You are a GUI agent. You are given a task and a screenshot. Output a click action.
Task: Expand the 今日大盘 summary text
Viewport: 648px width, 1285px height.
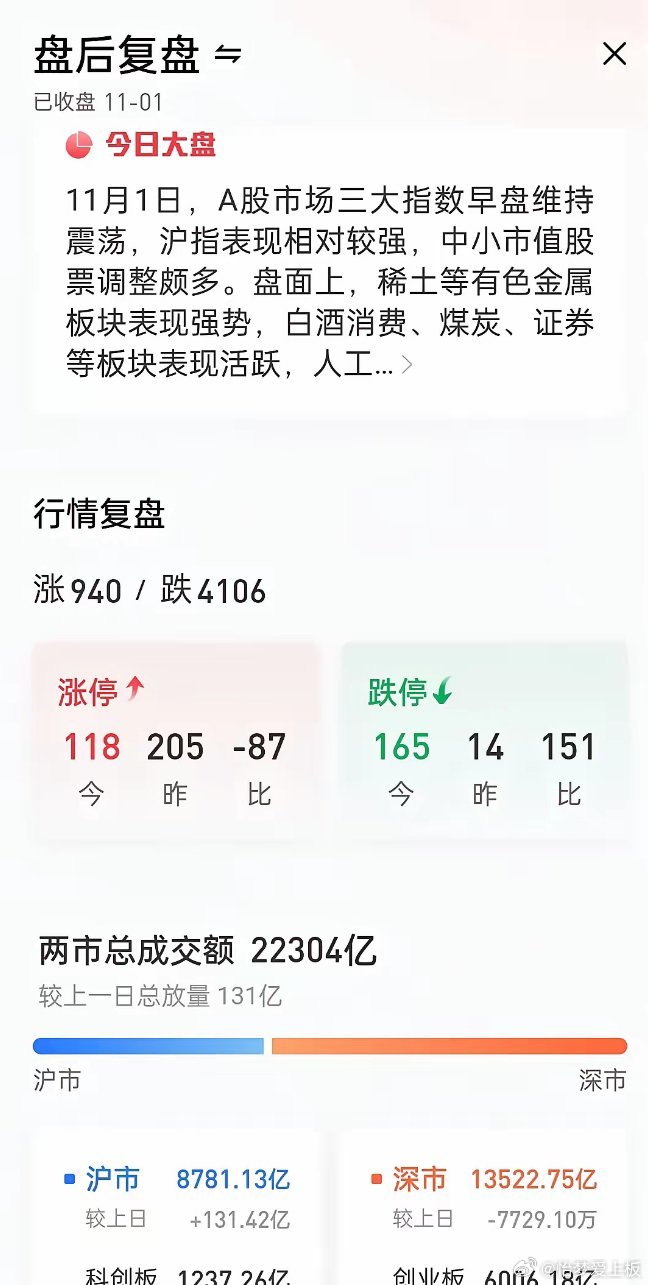tap(406, 366)
